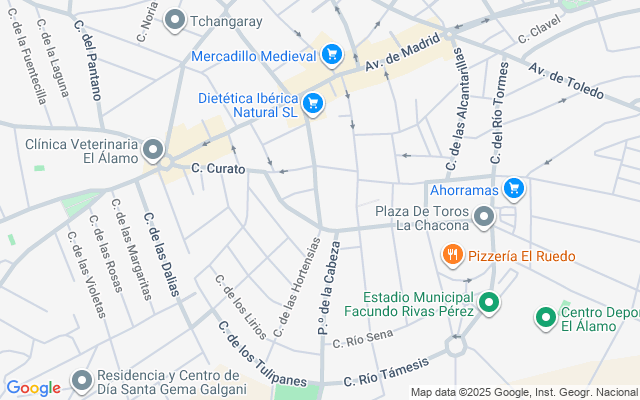Select the Ahorramas supermarket pin
The width and height of the screenshot is (640, 400).
pos(513,189)
